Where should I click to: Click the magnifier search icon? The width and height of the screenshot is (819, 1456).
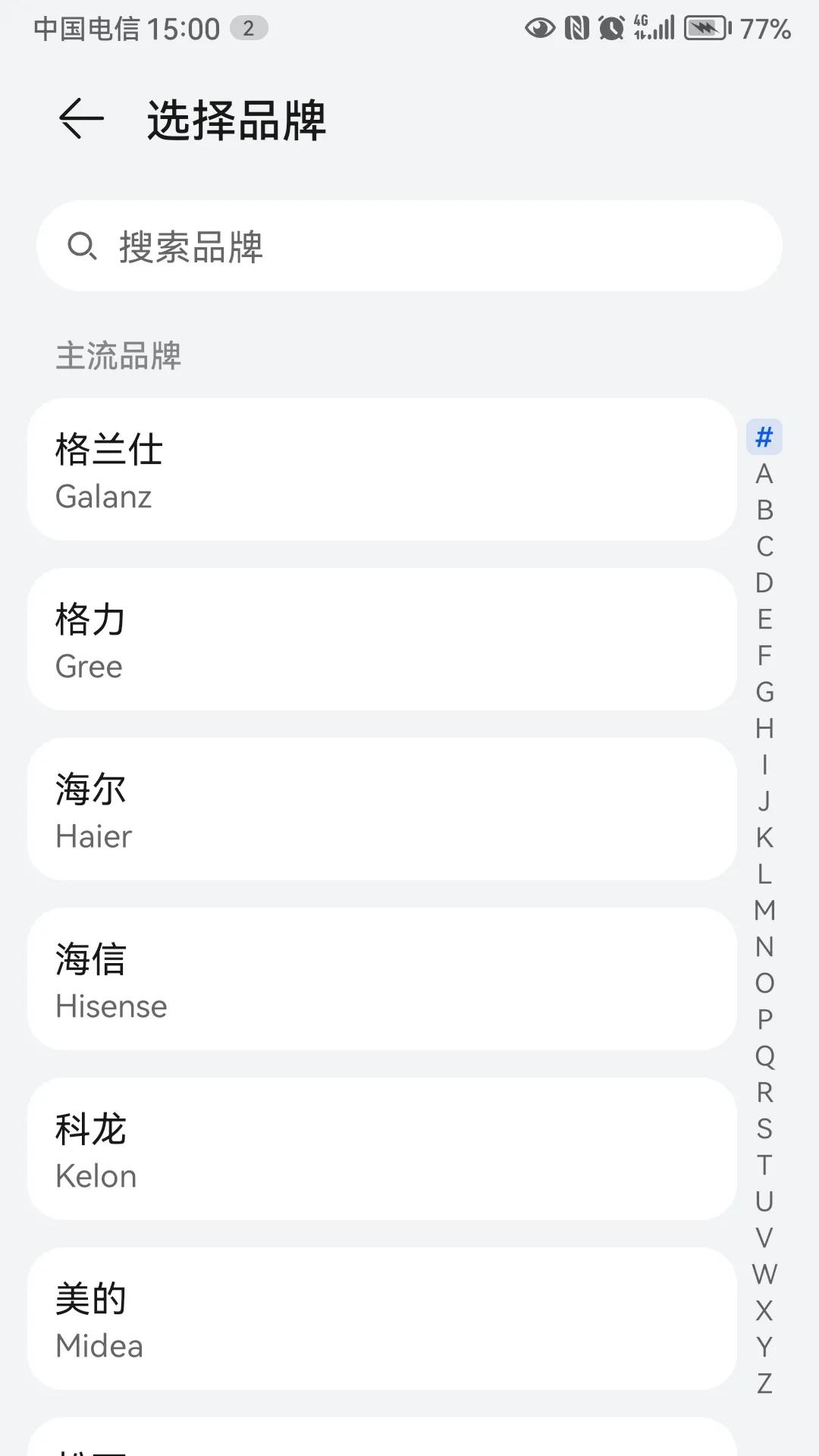coord(82,245)
